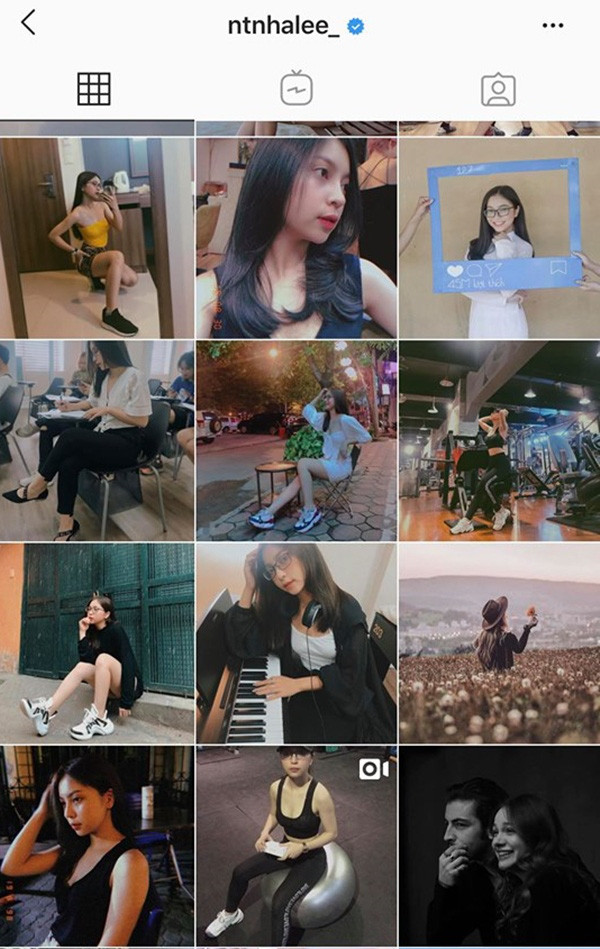600x949 pixels.
Task: Switch to the grid posts tab
Action: tap(94, 90)
